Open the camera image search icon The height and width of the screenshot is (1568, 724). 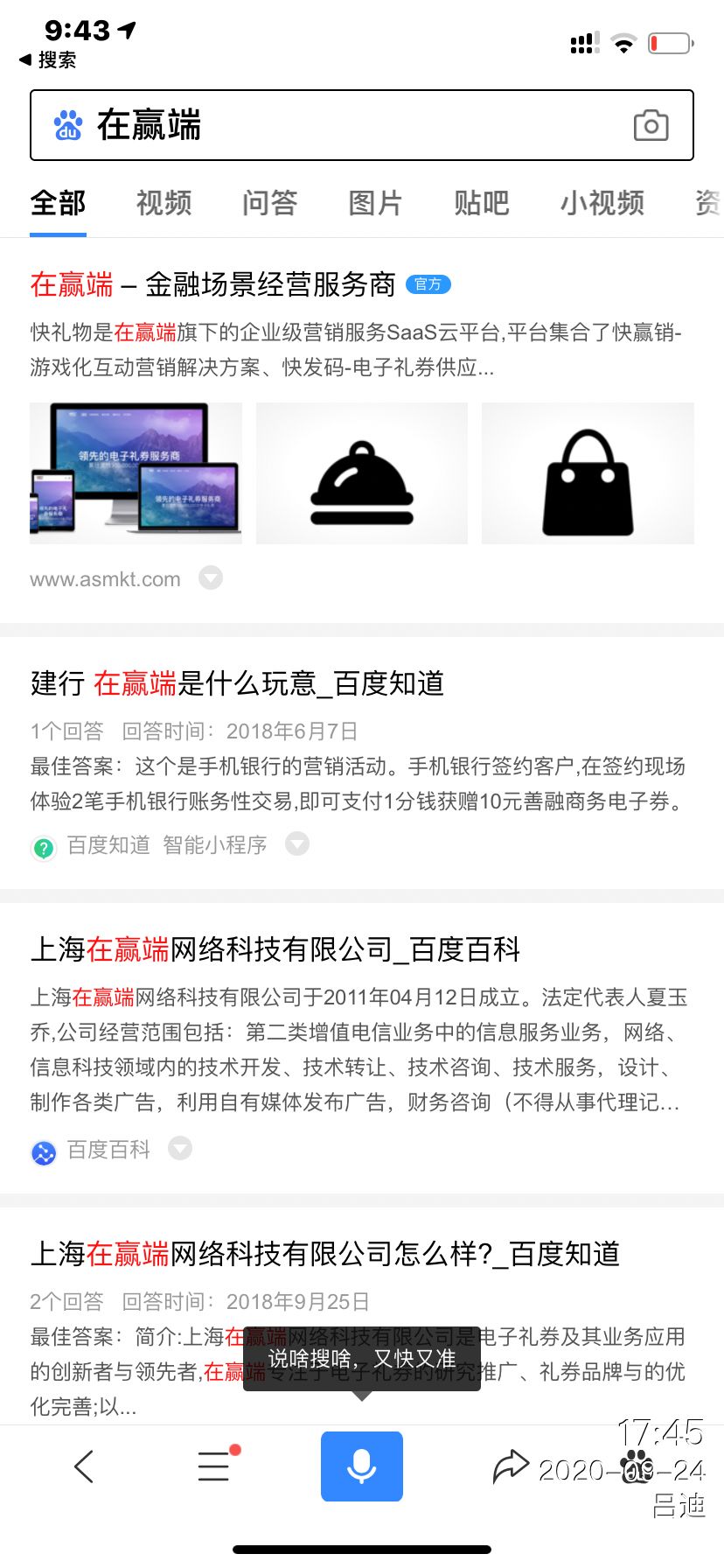(x=651, y=126)
